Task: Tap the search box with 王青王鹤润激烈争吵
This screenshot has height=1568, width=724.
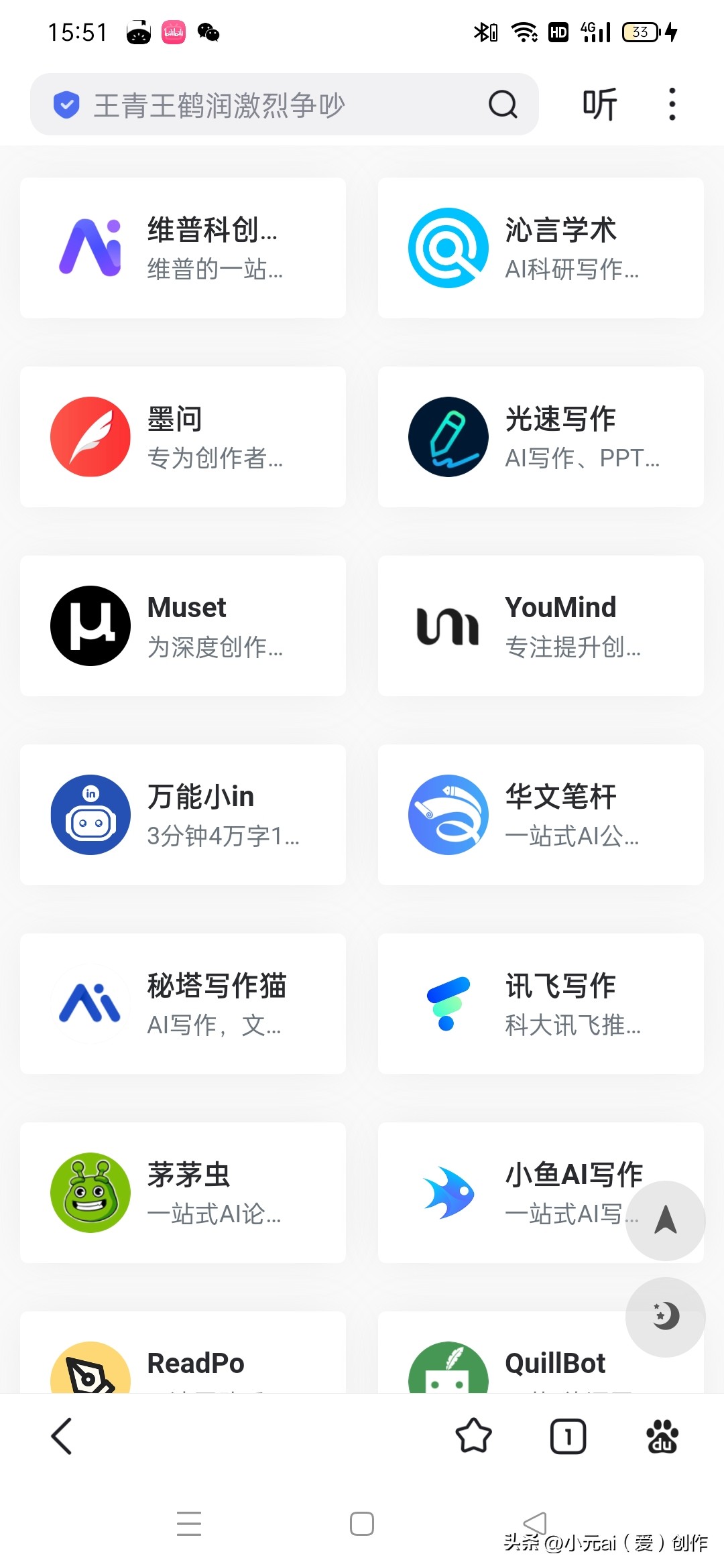Action: [x=268, y=105]
